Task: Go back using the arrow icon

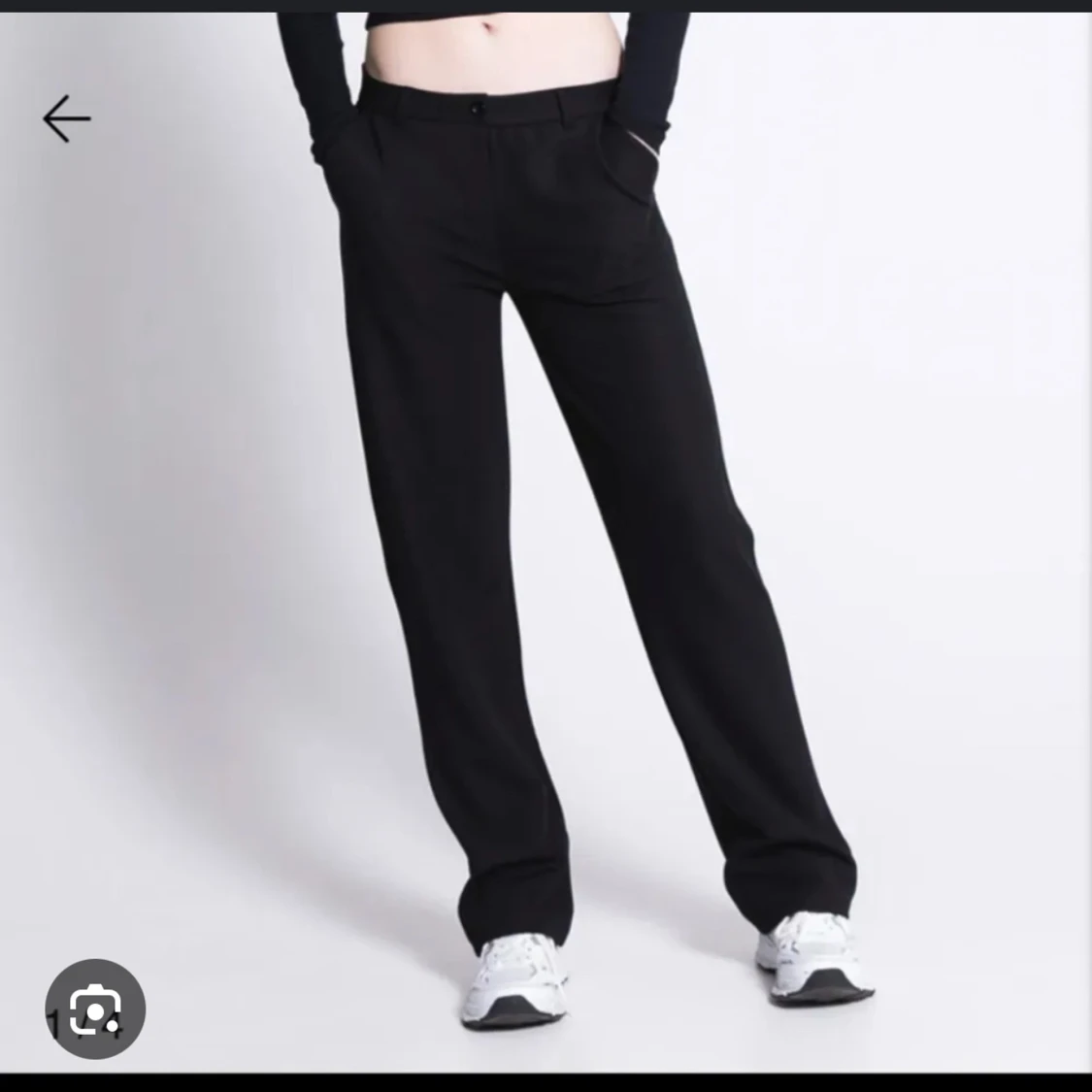Action: (66, 119)
